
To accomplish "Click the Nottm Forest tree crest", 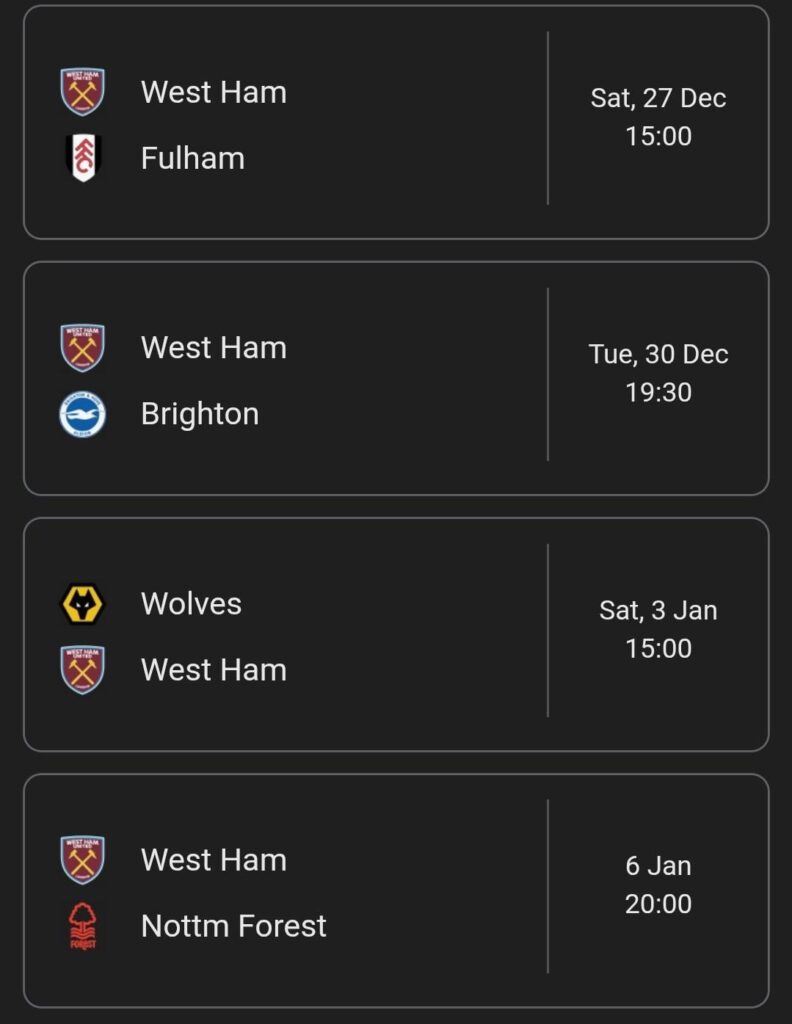I will coord(82,926).
